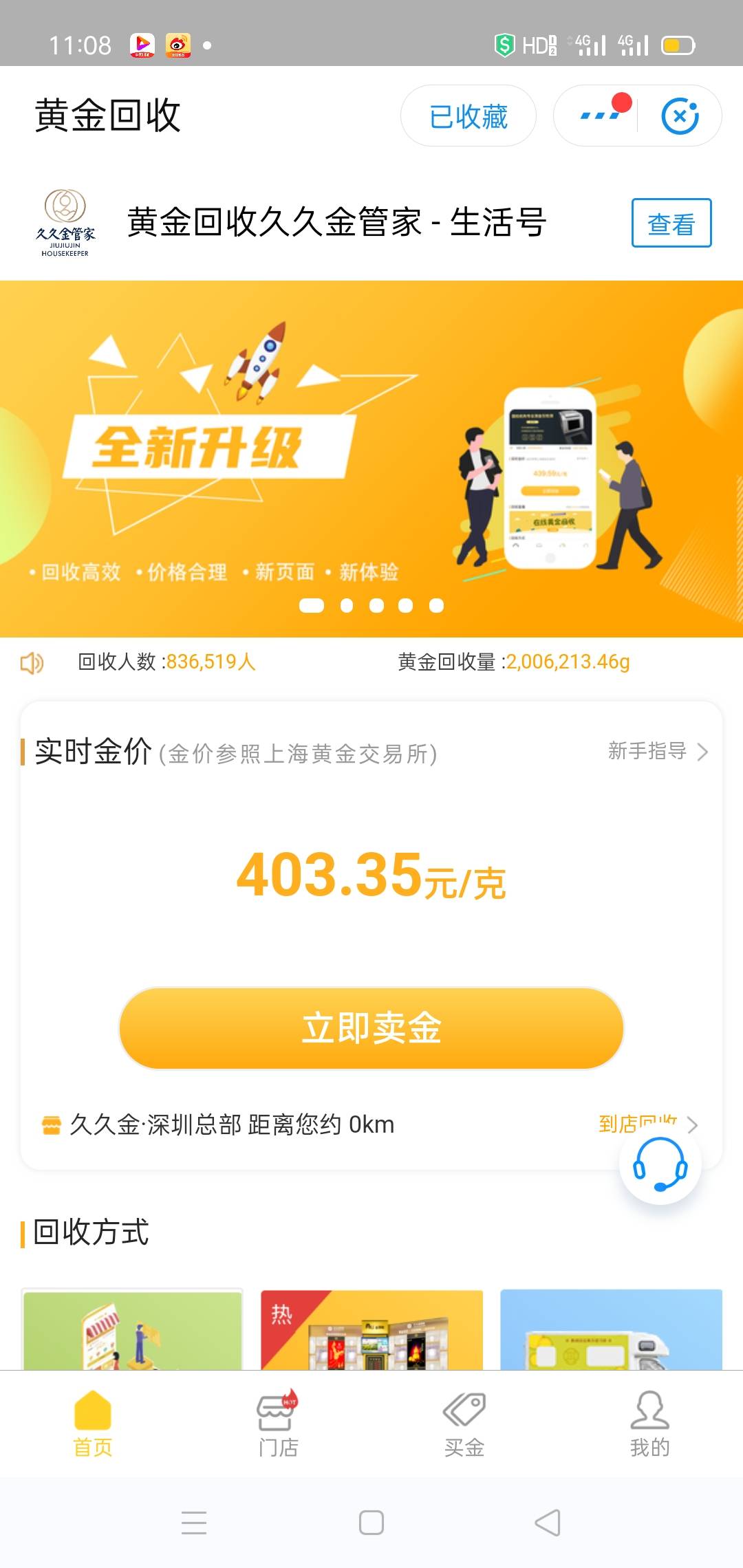
Task: Contact customer service via headset icon
Action: [660, 1163]
